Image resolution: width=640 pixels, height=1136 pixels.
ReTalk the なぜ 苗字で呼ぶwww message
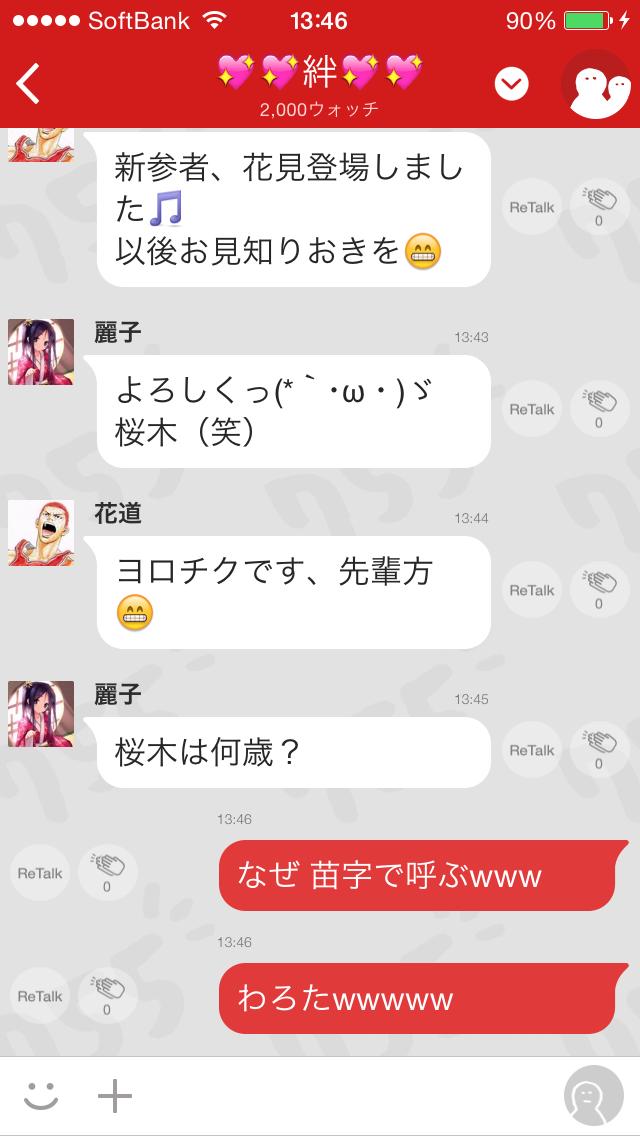40,873
